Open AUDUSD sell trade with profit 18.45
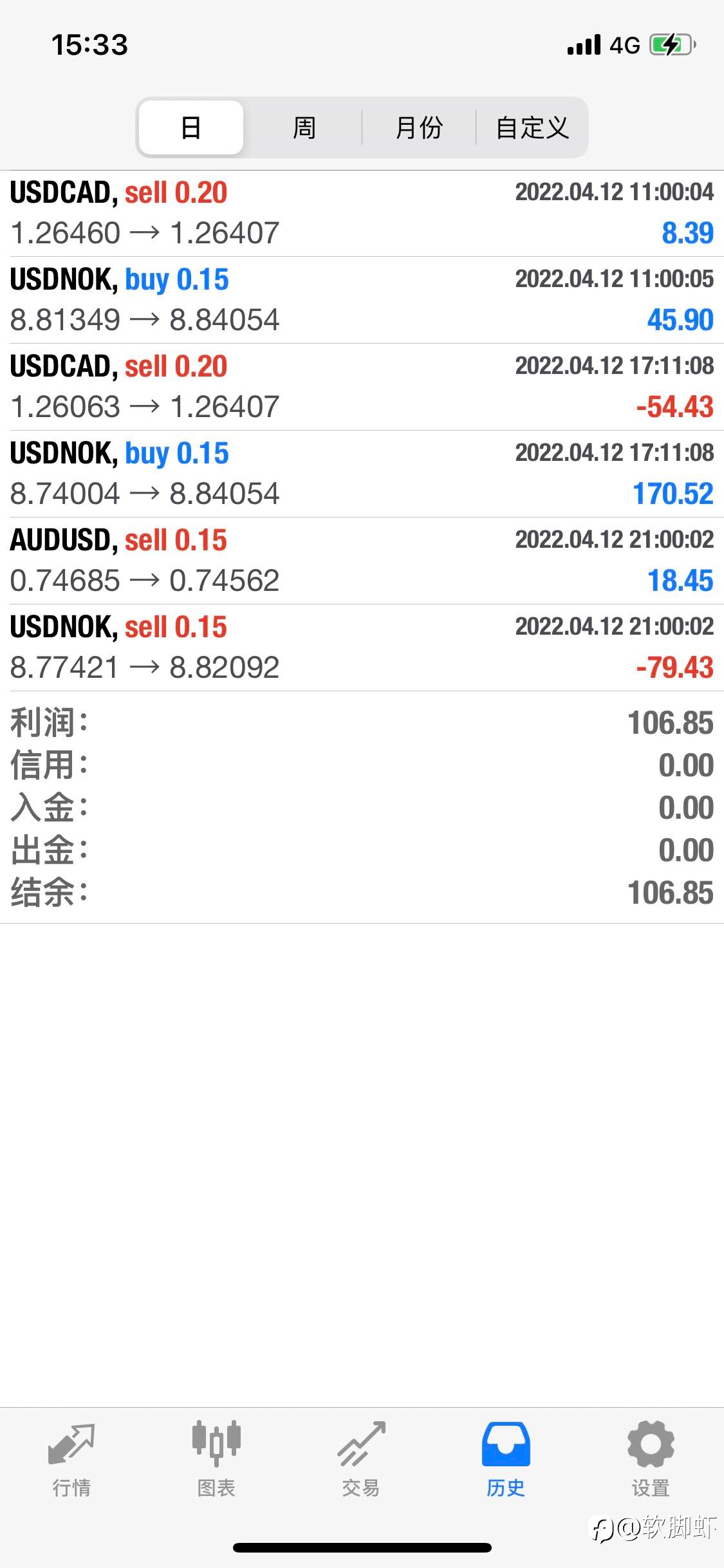This screenshot has width=724, height=1568. (x=362, y=561)
